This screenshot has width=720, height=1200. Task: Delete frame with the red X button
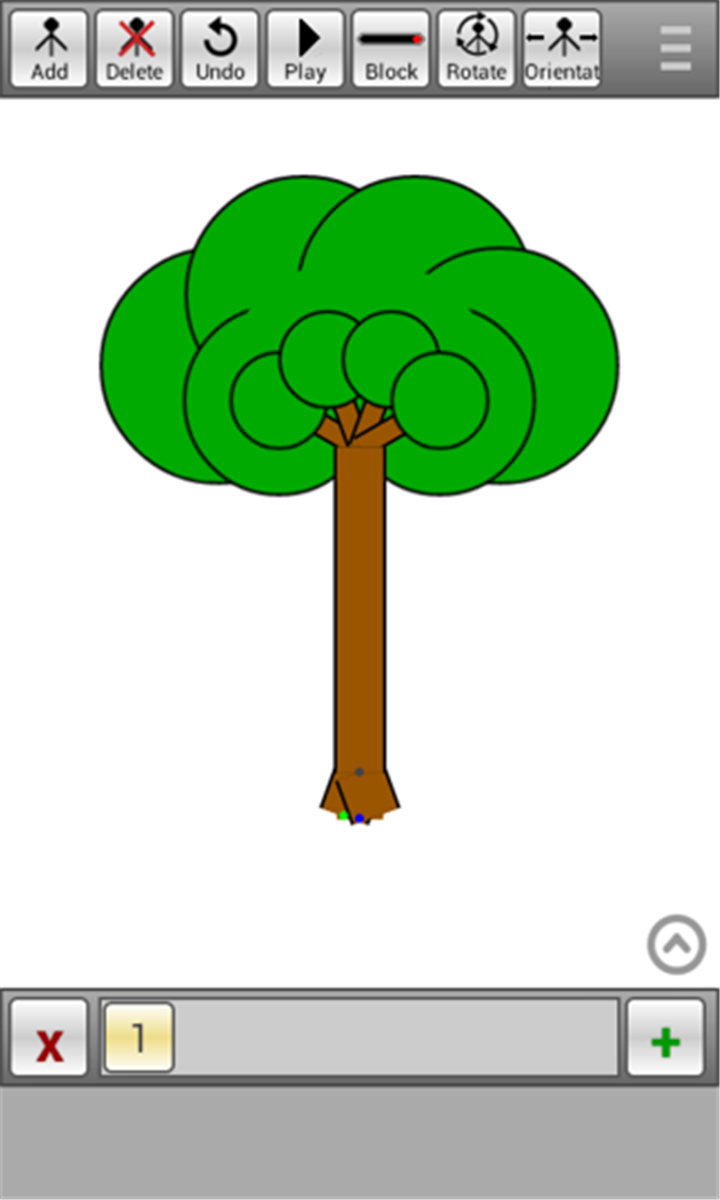click(x=49, y=1038)
